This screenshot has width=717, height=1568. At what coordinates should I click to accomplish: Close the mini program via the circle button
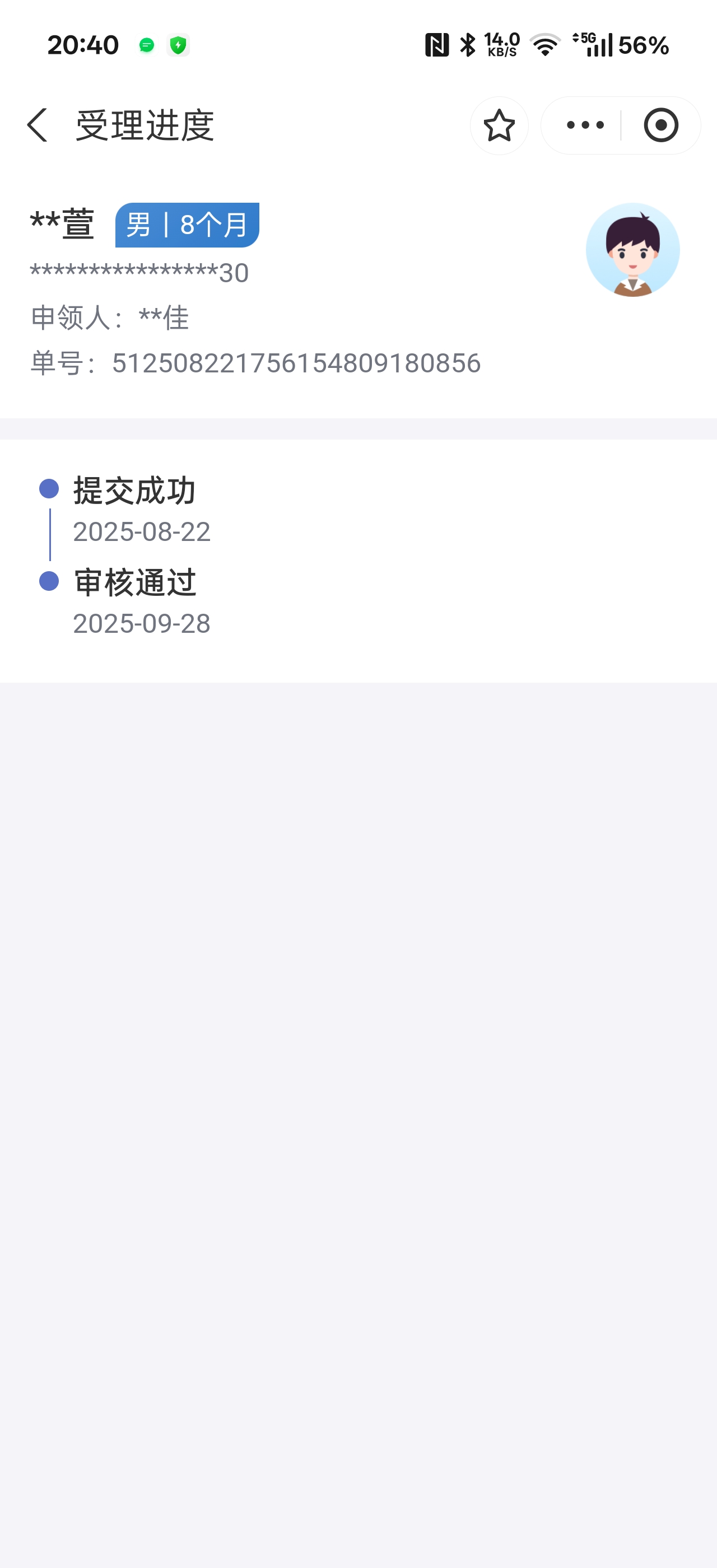[x=660, y=125]
